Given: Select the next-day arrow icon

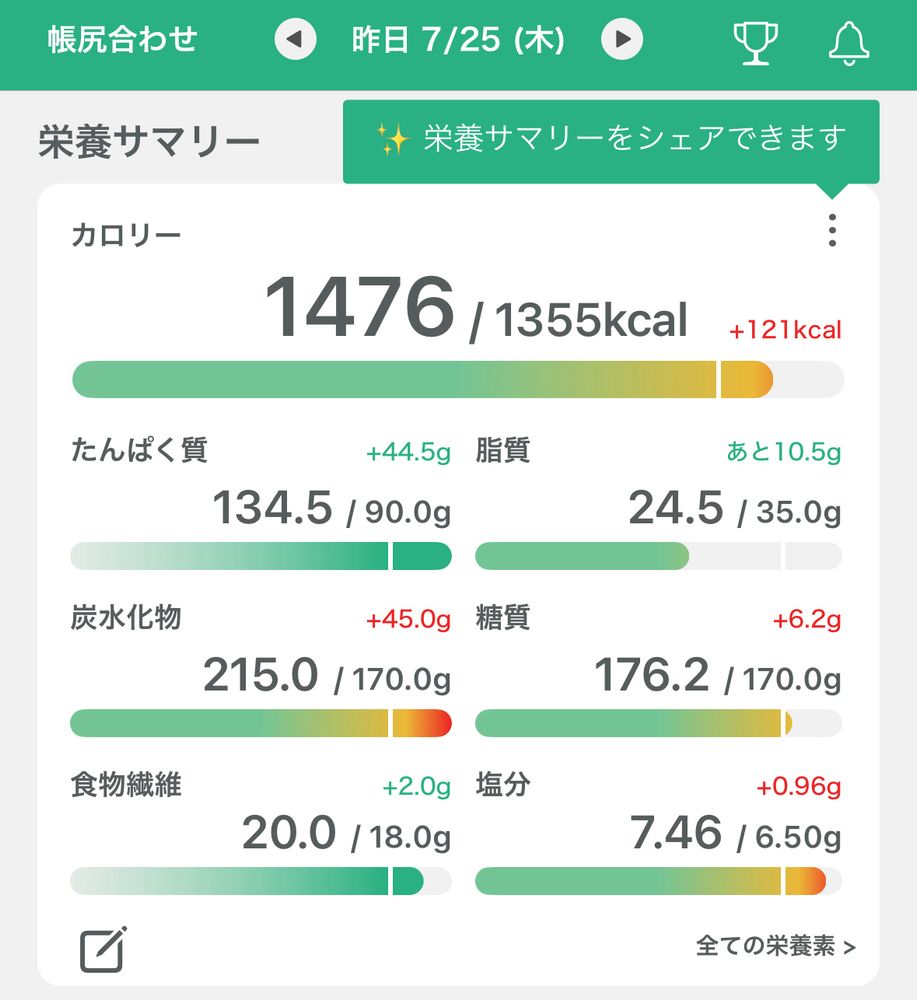Looking at the screenshot, I should pos(622,42).
